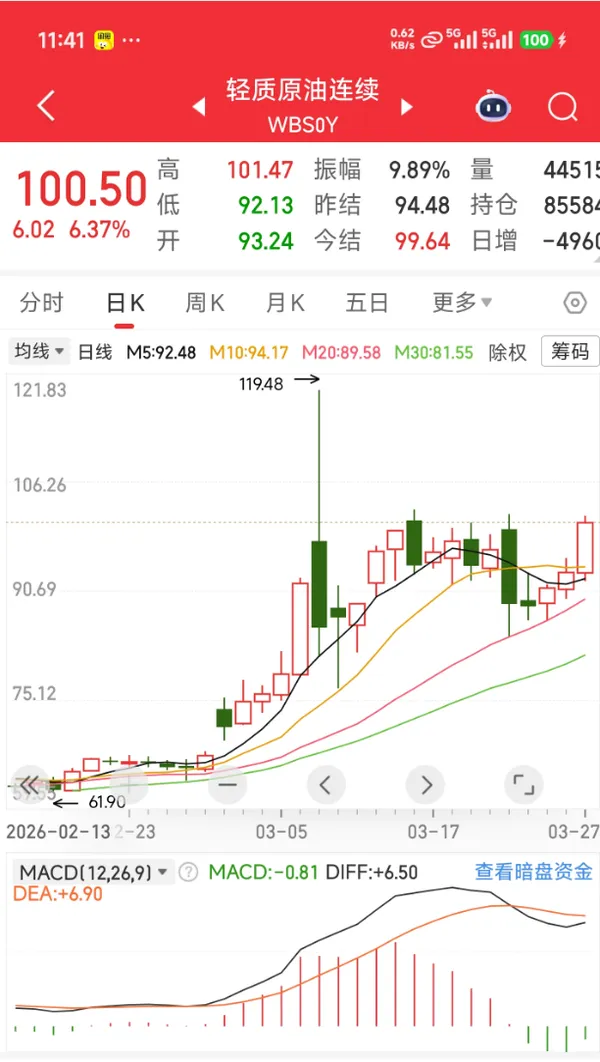
Task: Open the search magnifier
Action: coord(563,105)
